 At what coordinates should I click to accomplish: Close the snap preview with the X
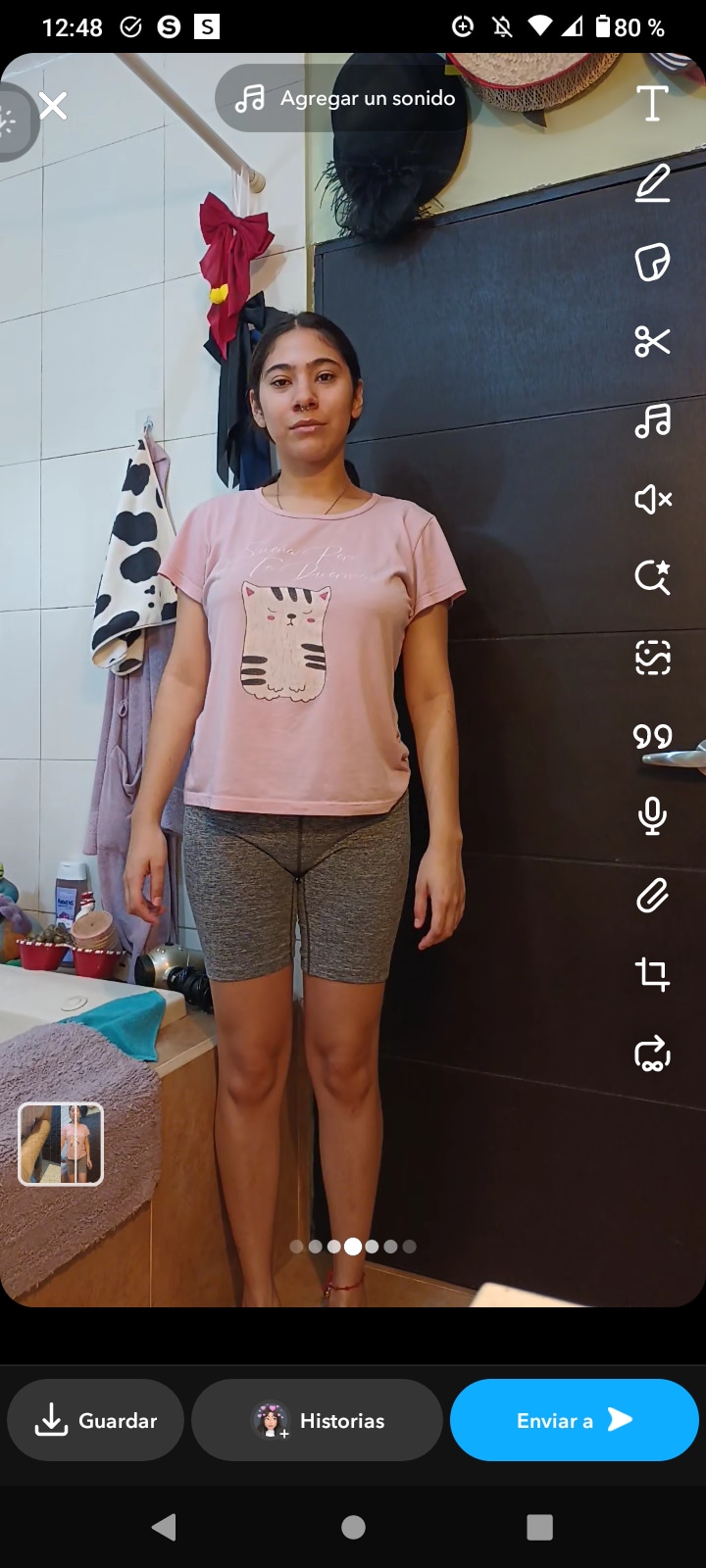point(53,105)
